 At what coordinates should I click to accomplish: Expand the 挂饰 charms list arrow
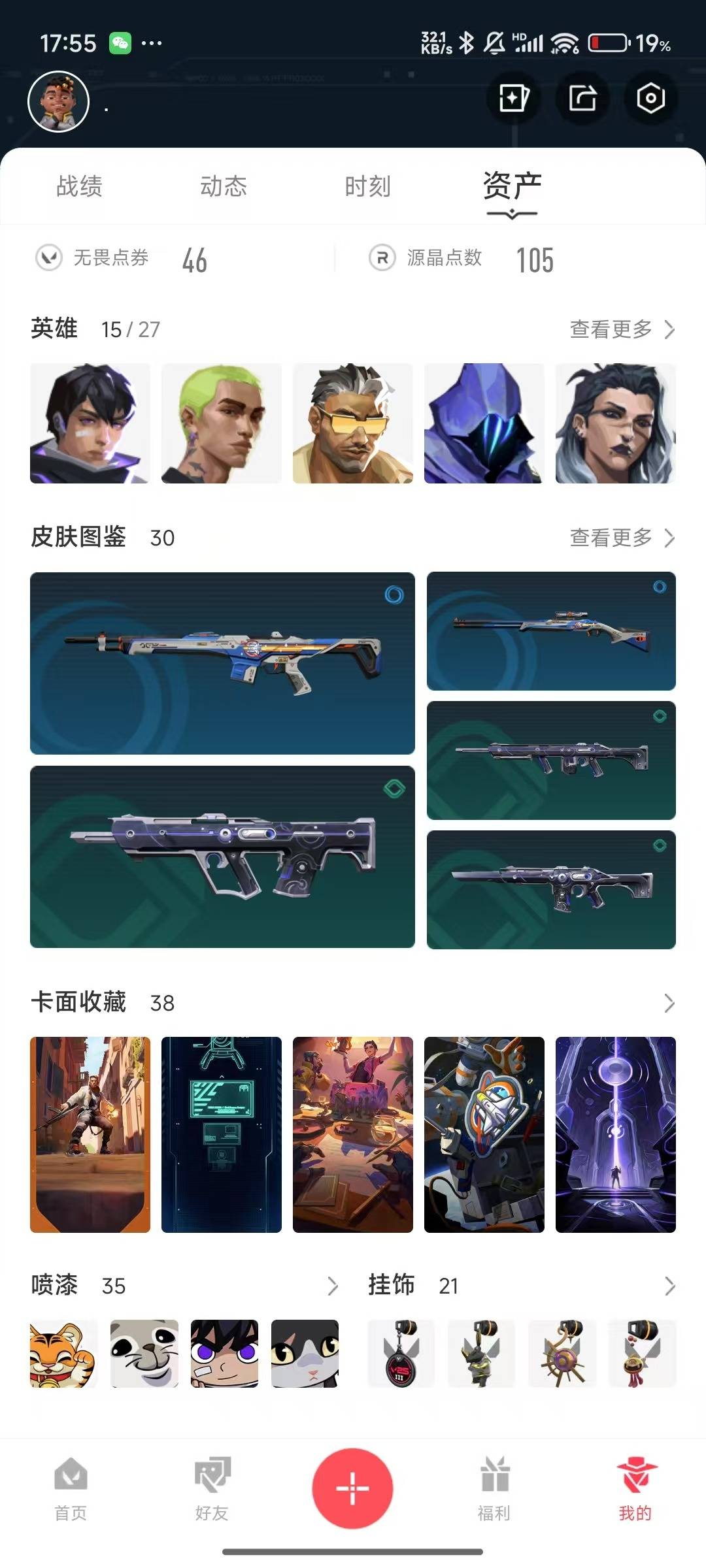669,1286
